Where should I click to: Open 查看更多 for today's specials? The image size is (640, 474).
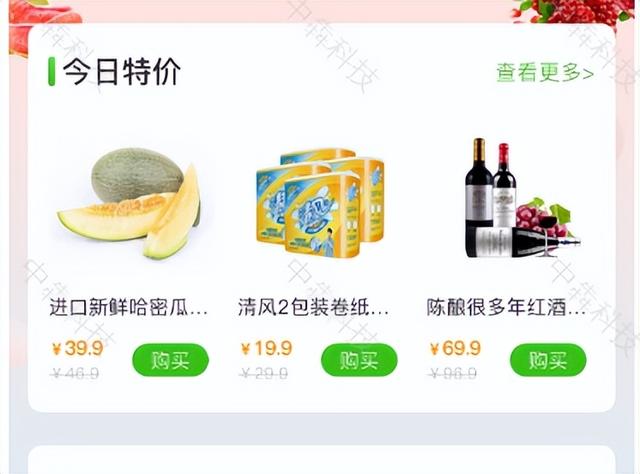click(544, 73)
